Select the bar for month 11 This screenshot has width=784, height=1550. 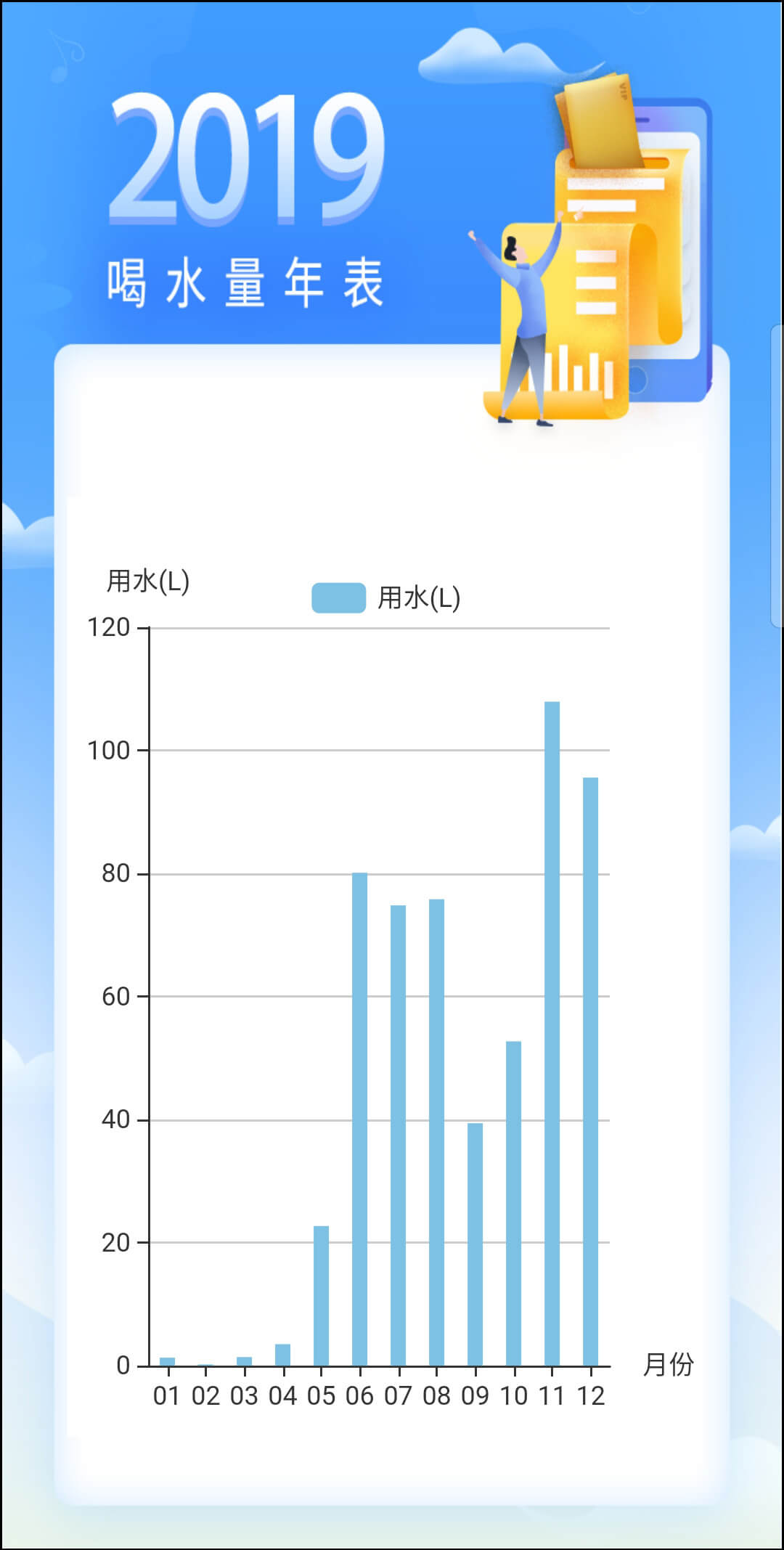(552, 1031)
